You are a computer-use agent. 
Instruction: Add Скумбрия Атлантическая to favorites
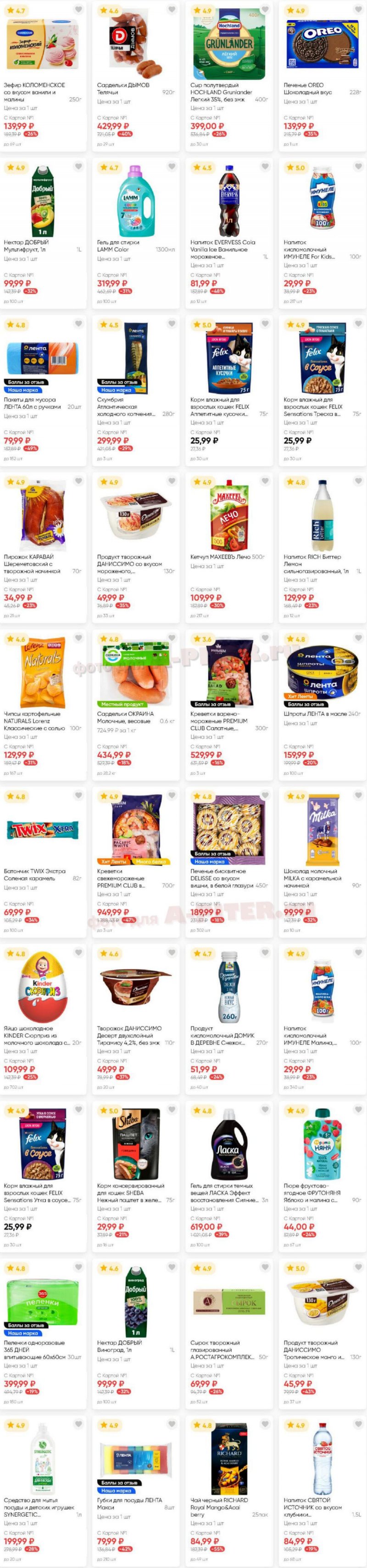point(172,324)
